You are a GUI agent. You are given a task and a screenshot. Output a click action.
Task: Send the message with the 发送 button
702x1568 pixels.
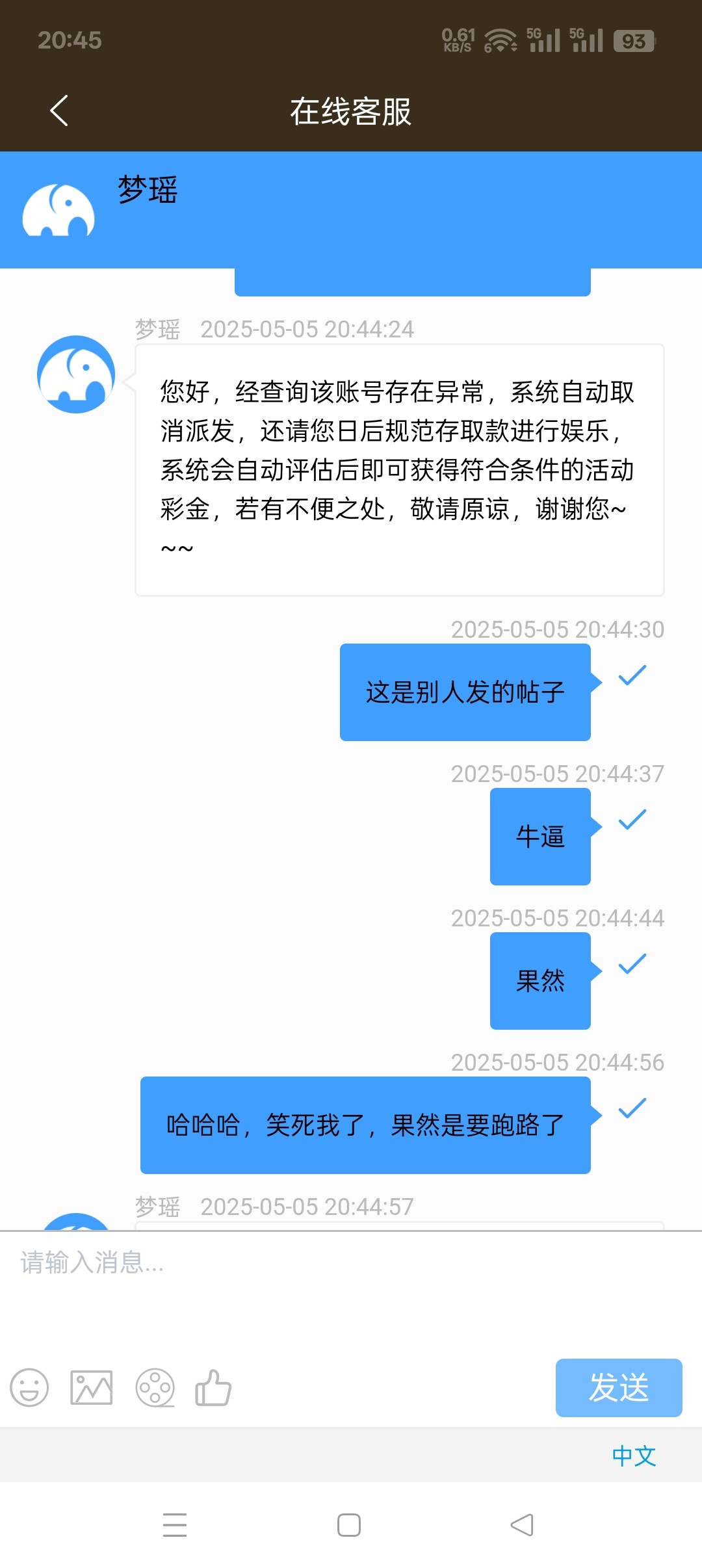click(618, 1388)
